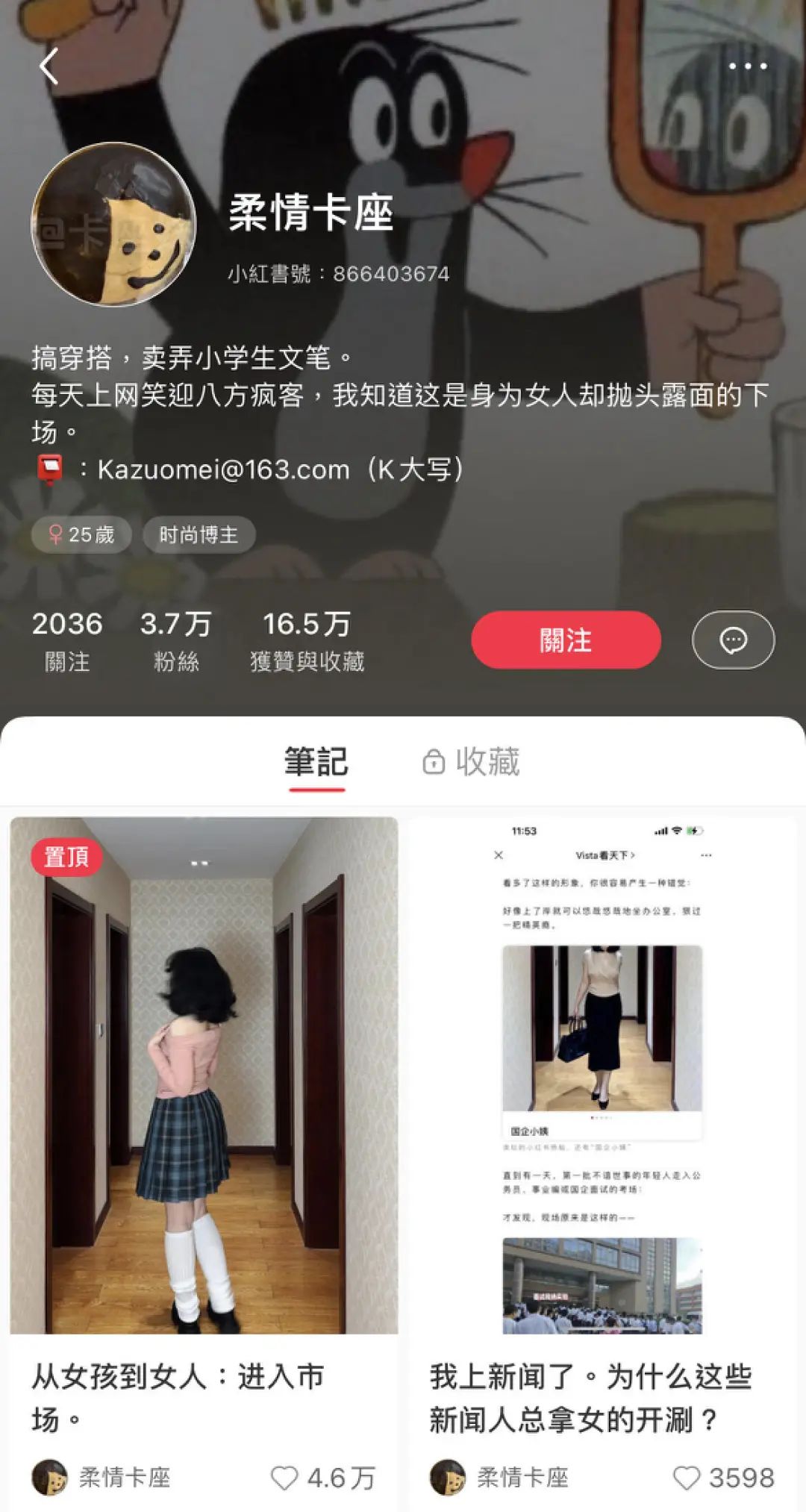Open the three-dot overflow menu
The height and width of the screenshot is (1512, 806).
747,66
